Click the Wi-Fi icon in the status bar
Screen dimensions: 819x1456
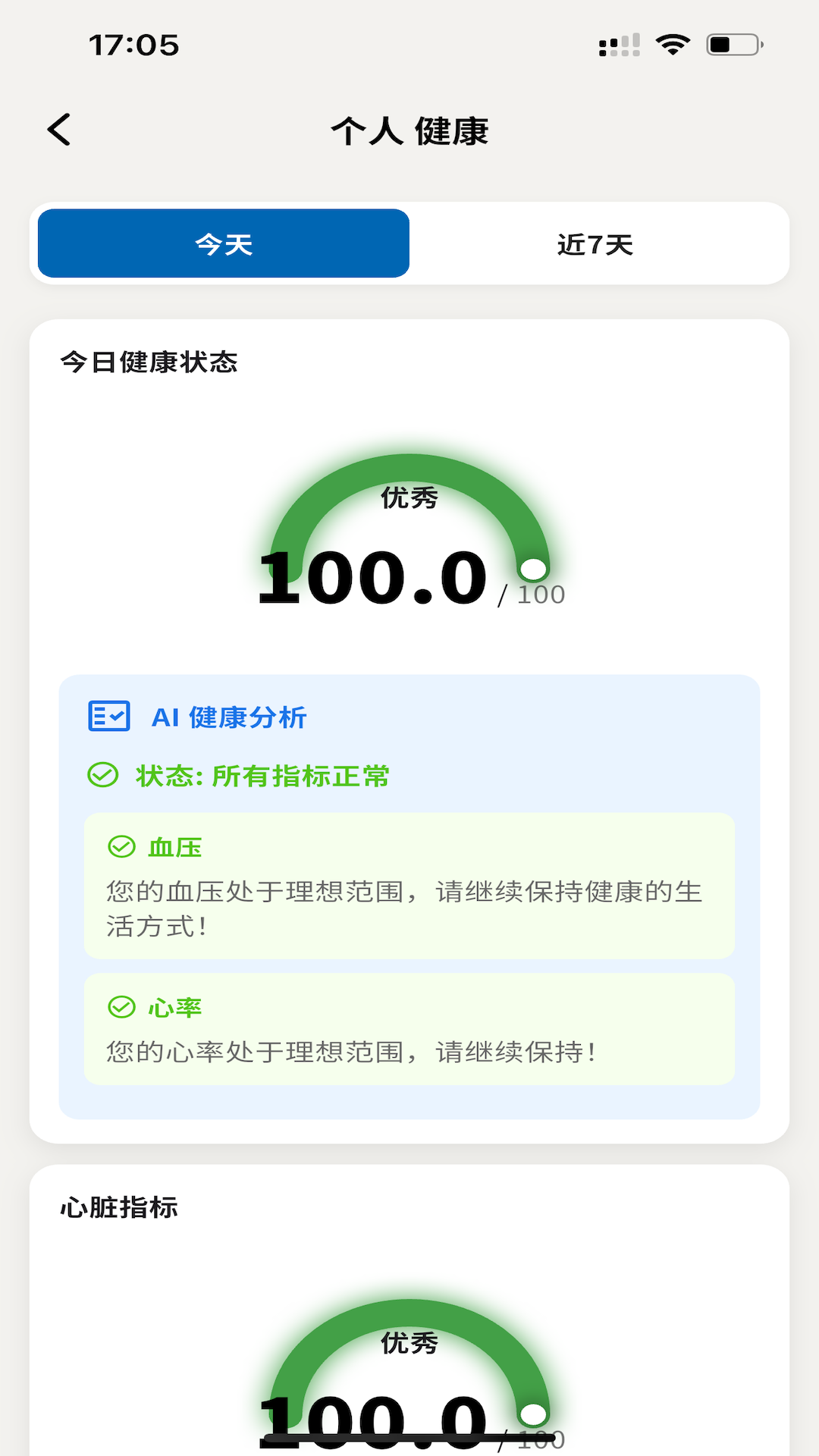tap(673, 45)
